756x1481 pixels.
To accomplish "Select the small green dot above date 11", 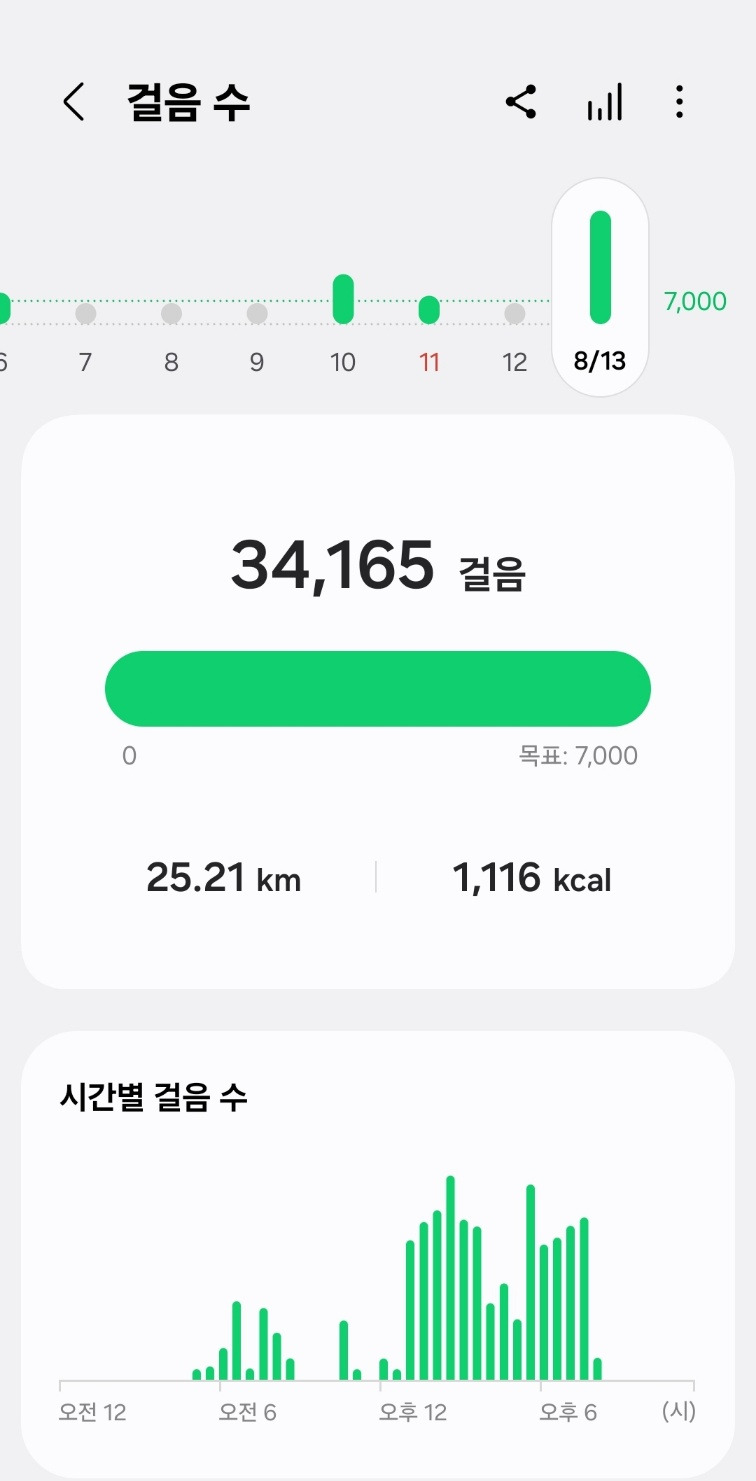I will pyautogui.click(x=428, y=308).
